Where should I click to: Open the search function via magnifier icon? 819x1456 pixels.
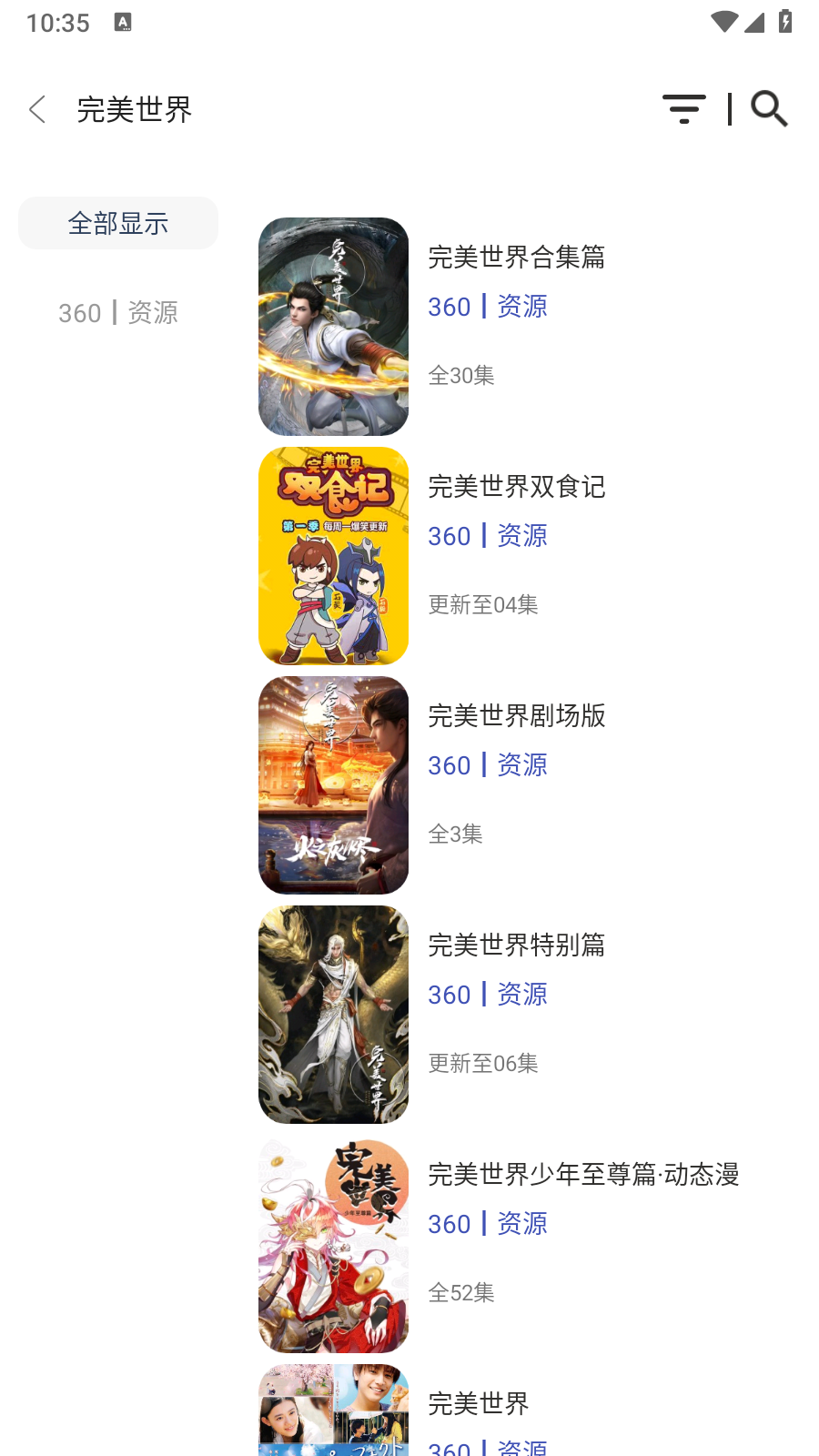[768, 108]
